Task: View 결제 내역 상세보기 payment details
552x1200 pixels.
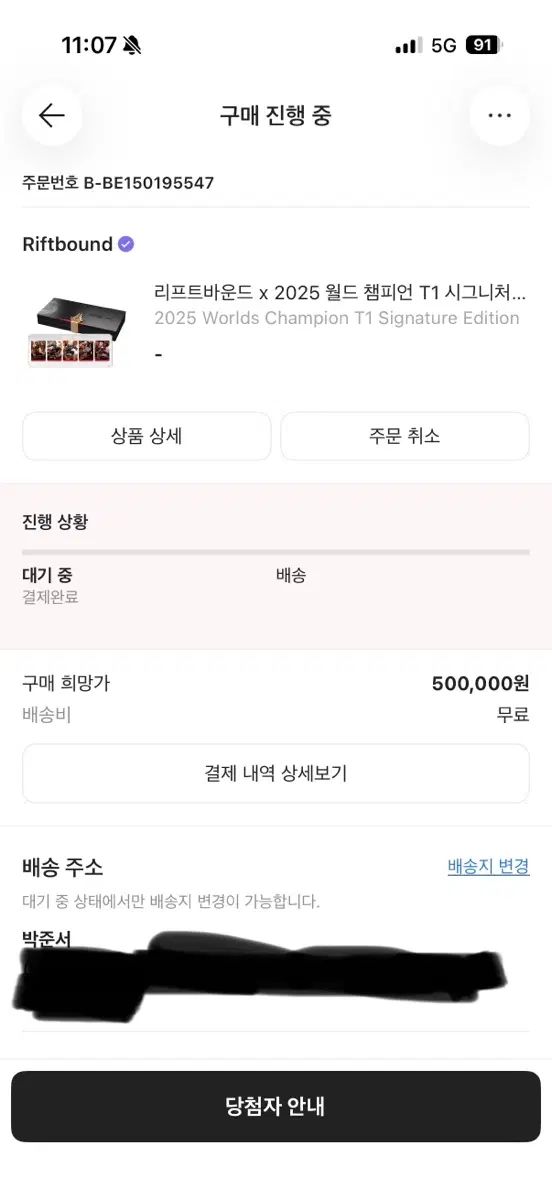Action: 276,773
